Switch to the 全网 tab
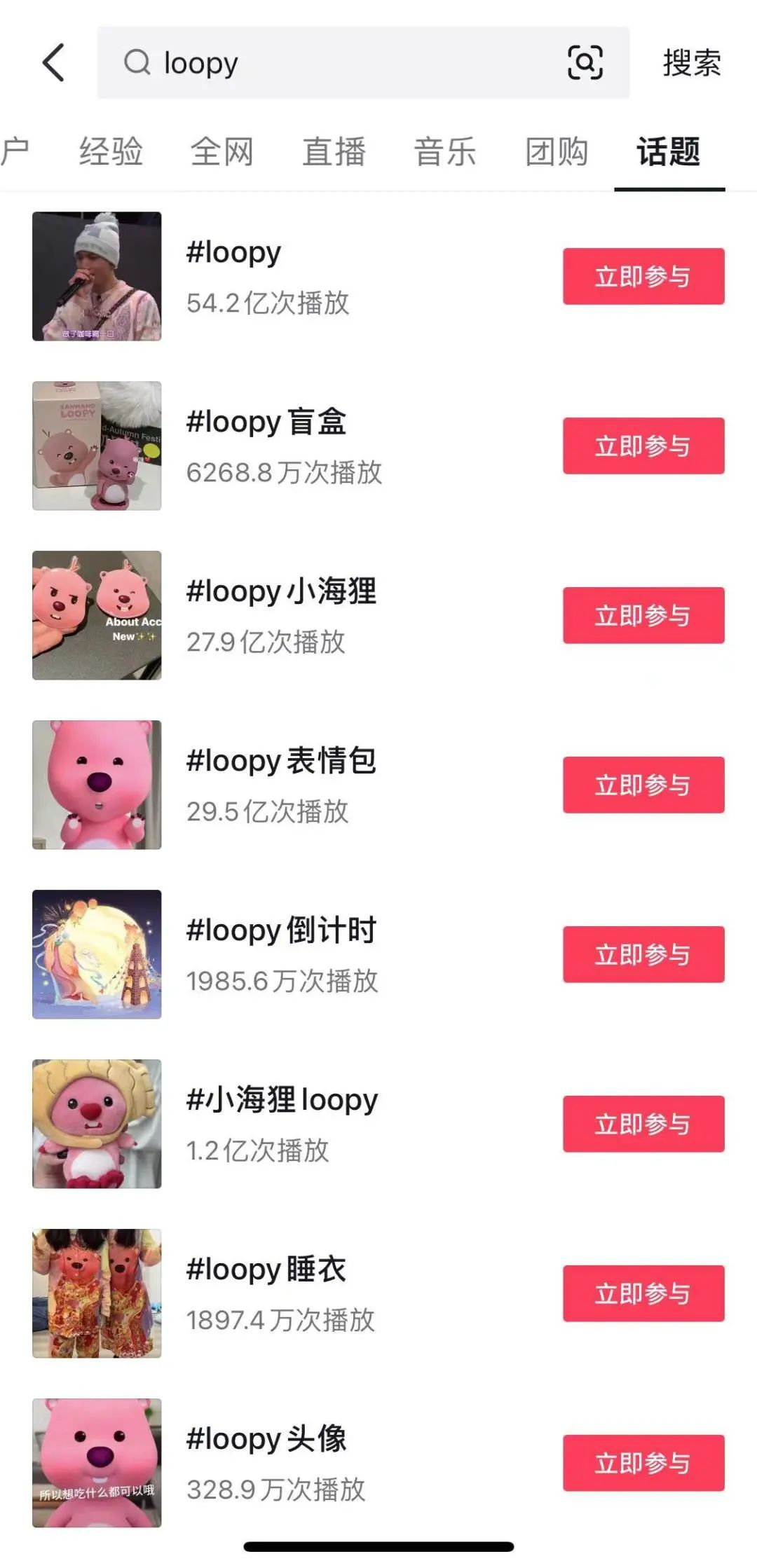This screenshot has width=757, height=1568. pos(223,152)
